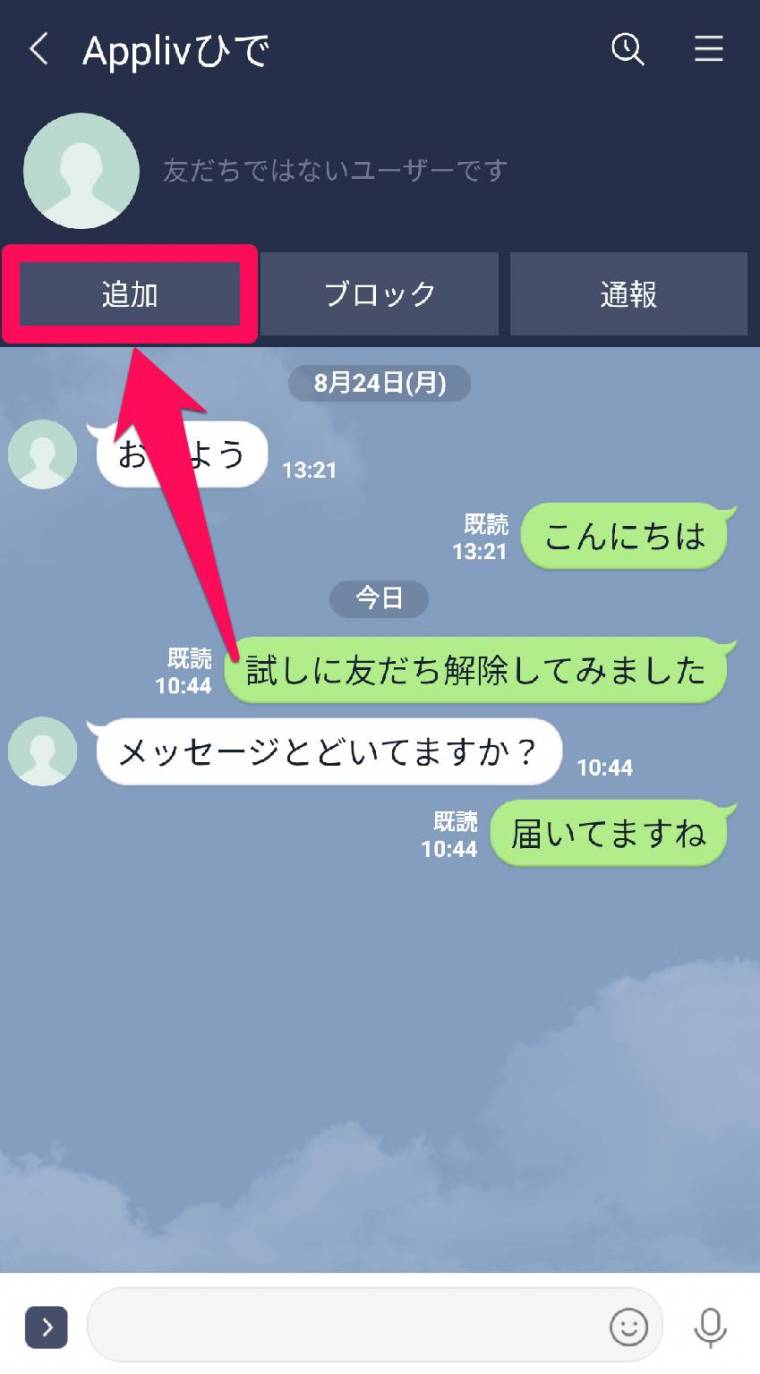Start voice message with the microphone

coord(710,1327)
